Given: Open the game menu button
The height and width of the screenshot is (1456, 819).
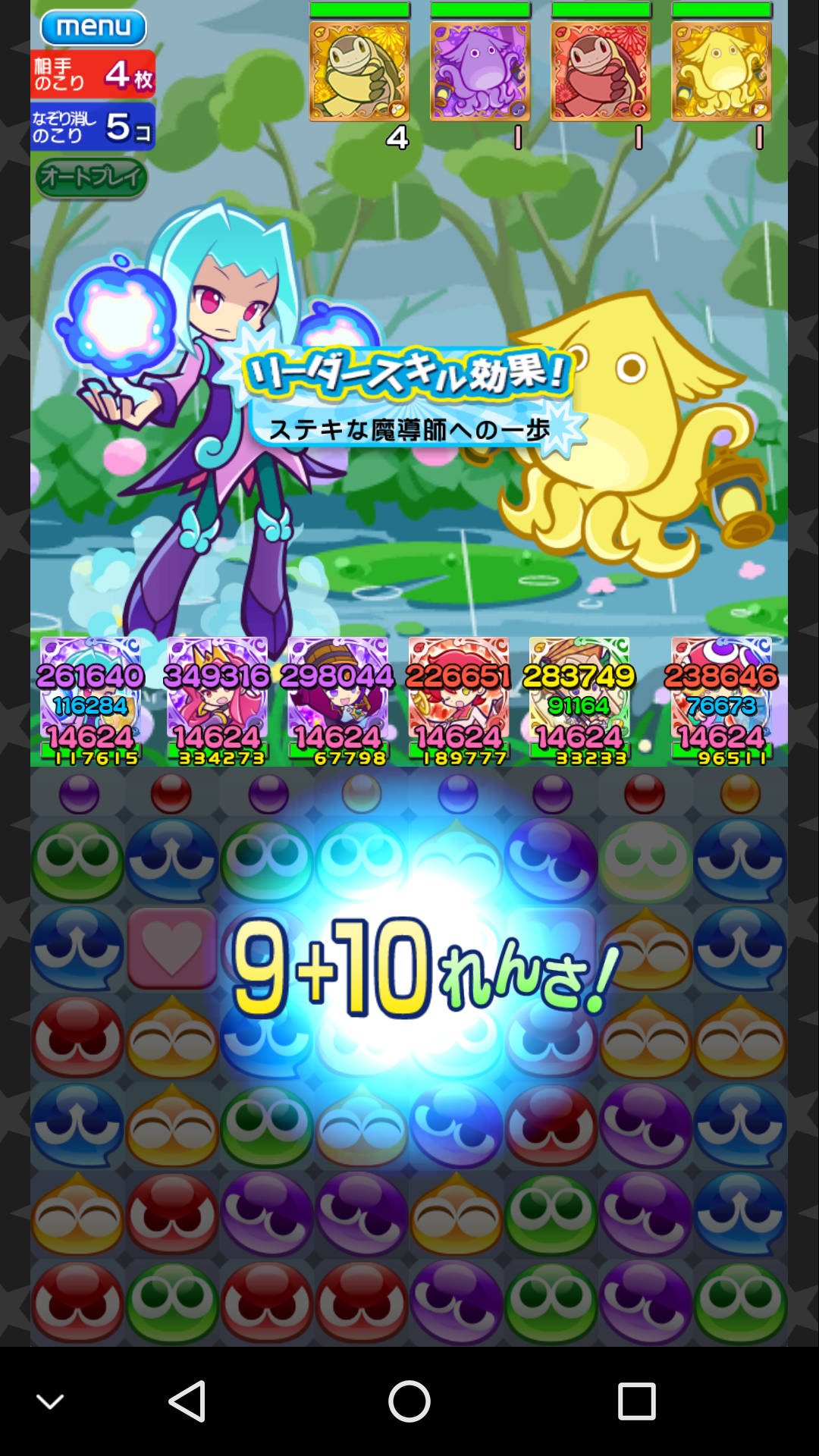Looking at the screenshot, I should 93,27.
